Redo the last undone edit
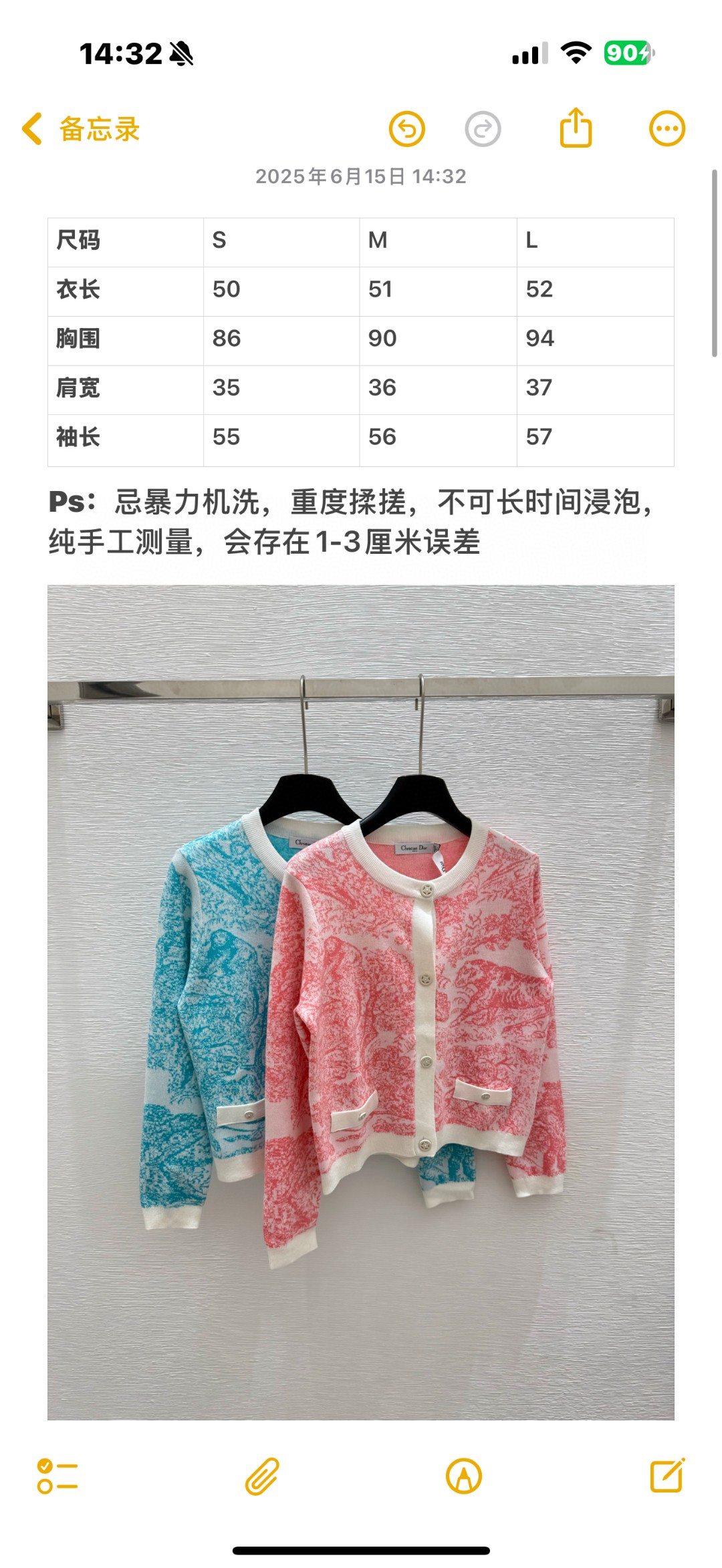This screenshot has height=1568, width=722. (x=483, y=129)
